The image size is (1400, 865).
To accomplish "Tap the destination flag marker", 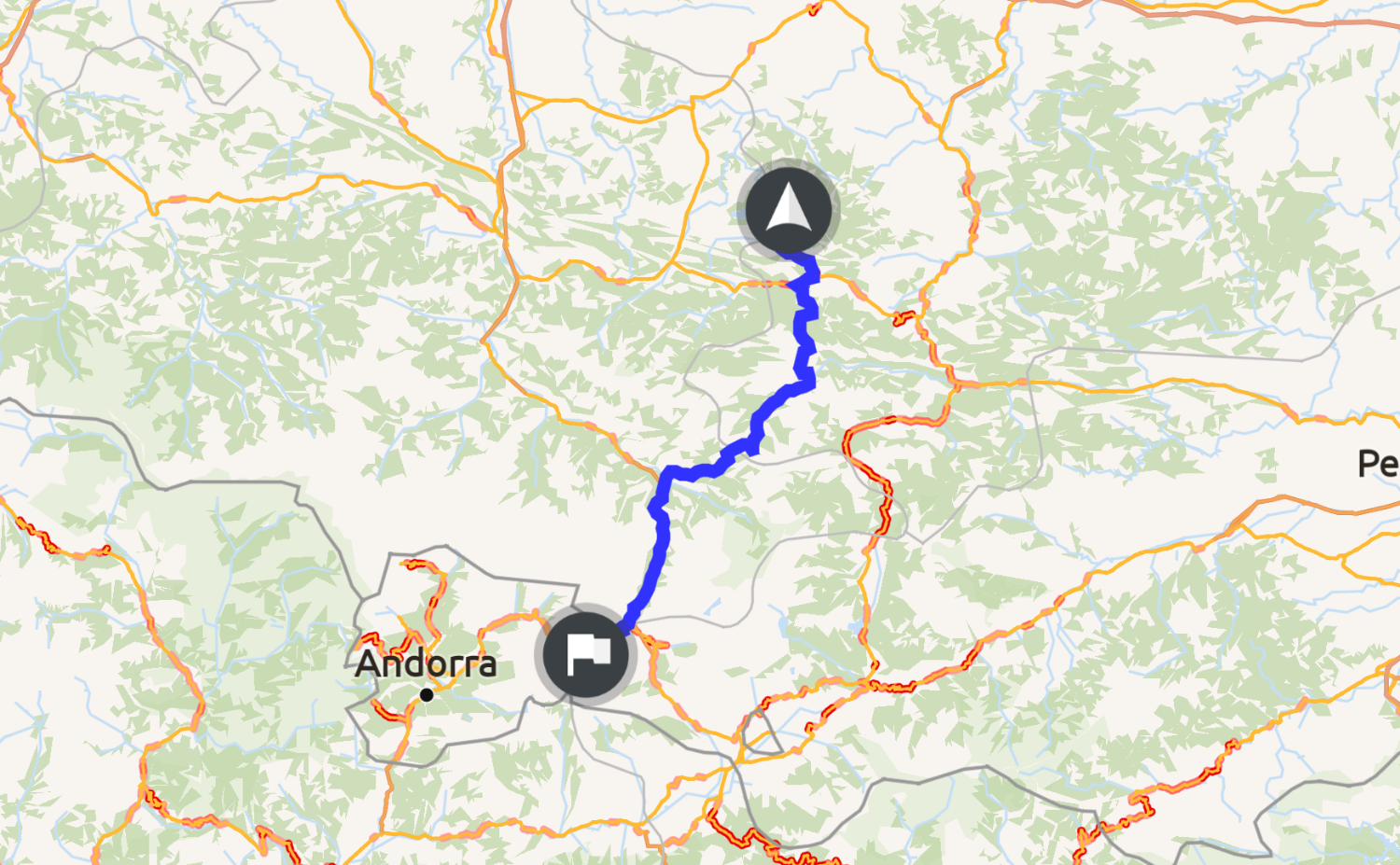I will 586,654.
